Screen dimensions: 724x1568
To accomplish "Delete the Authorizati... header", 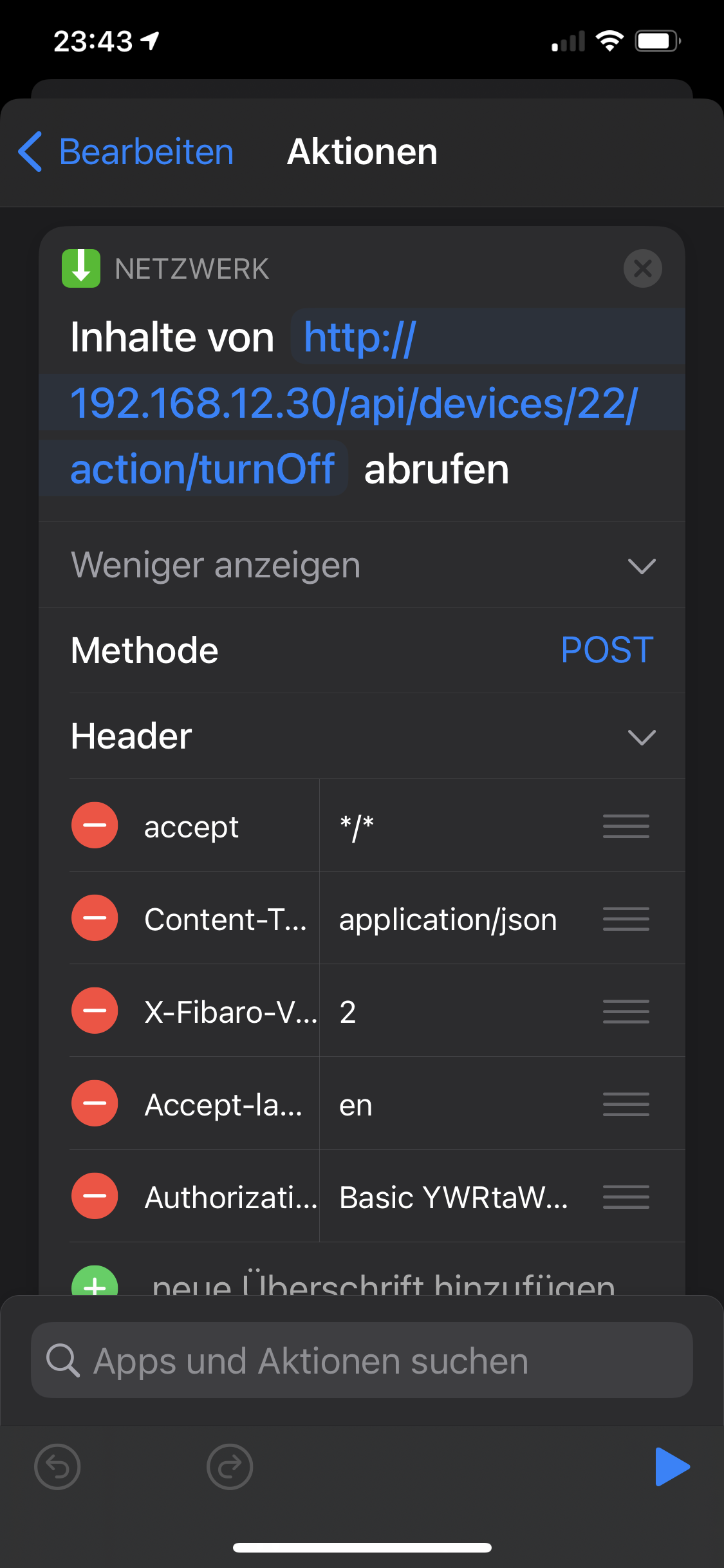I will [95, 1197].
